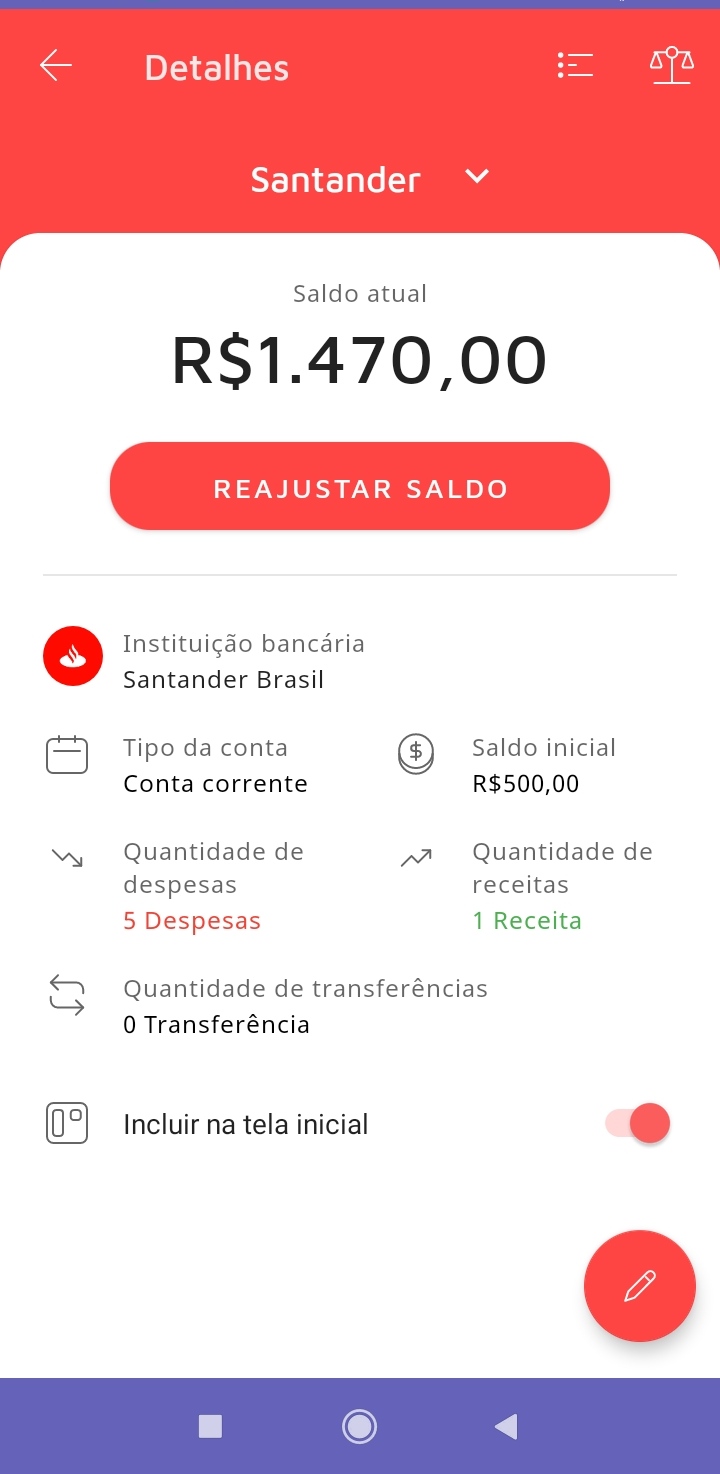
Task: Disable Incluir na tela inicial
Action: coord(636,1123)
